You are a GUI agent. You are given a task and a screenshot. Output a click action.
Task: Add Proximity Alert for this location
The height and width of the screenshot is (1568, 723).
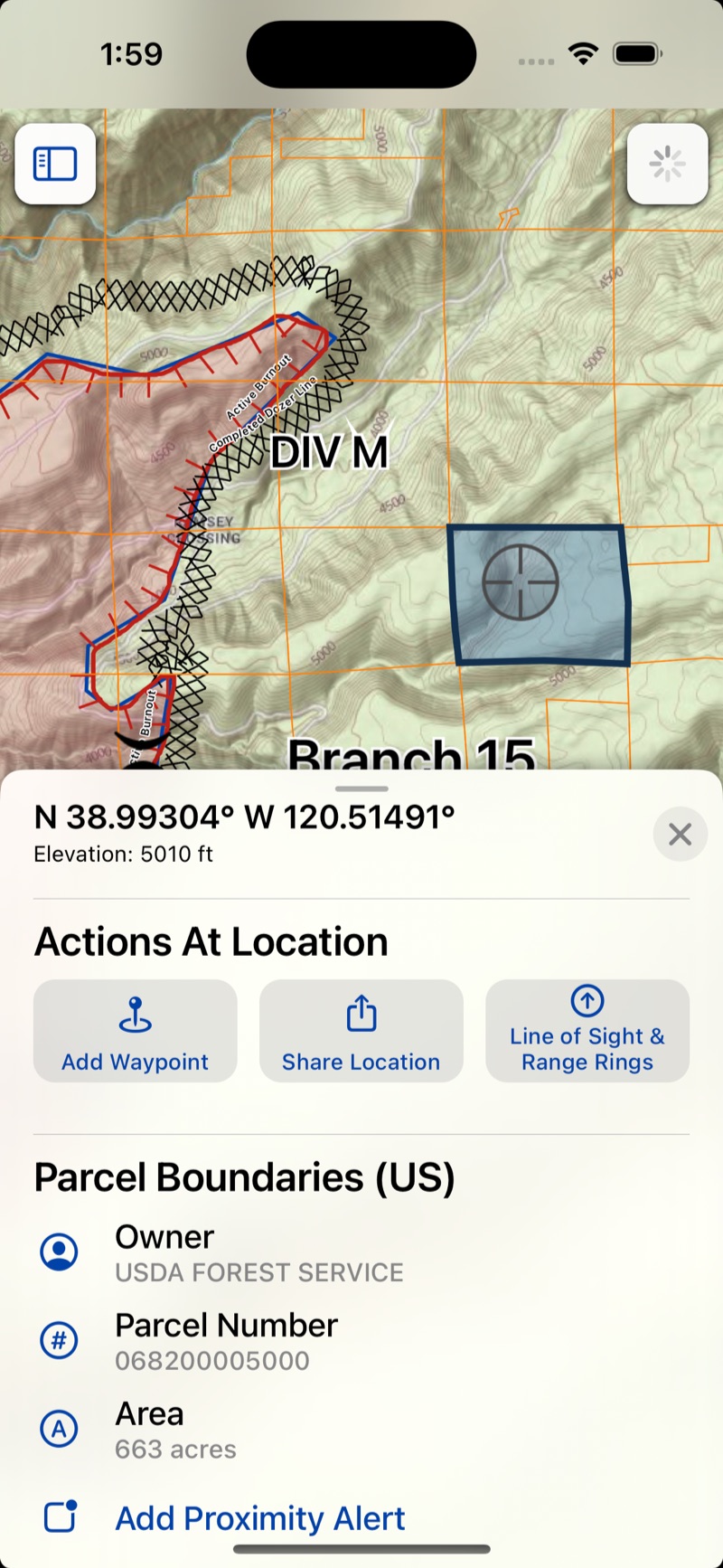tap(259, 1518)
